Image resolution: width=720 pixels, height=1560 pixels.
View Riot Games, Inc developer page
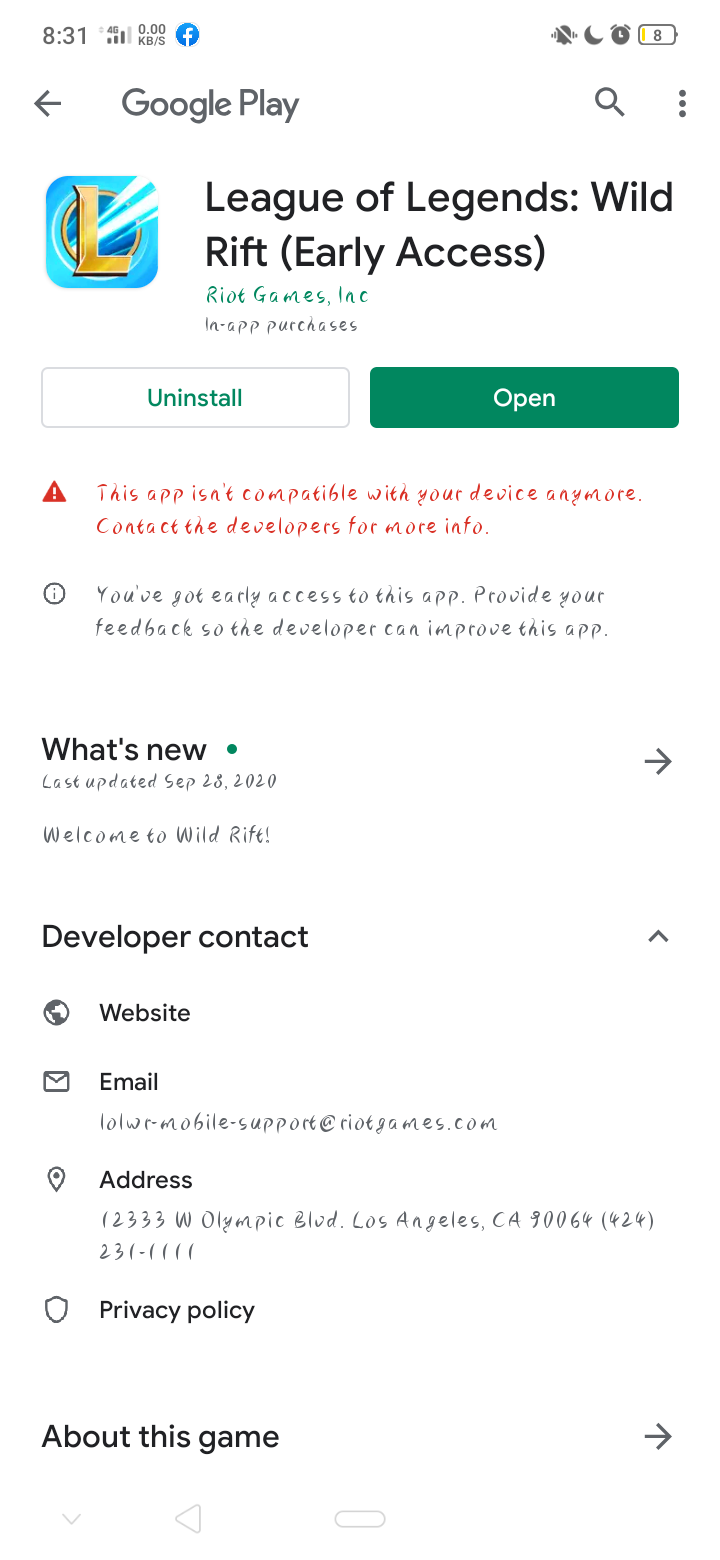[287, 295]
